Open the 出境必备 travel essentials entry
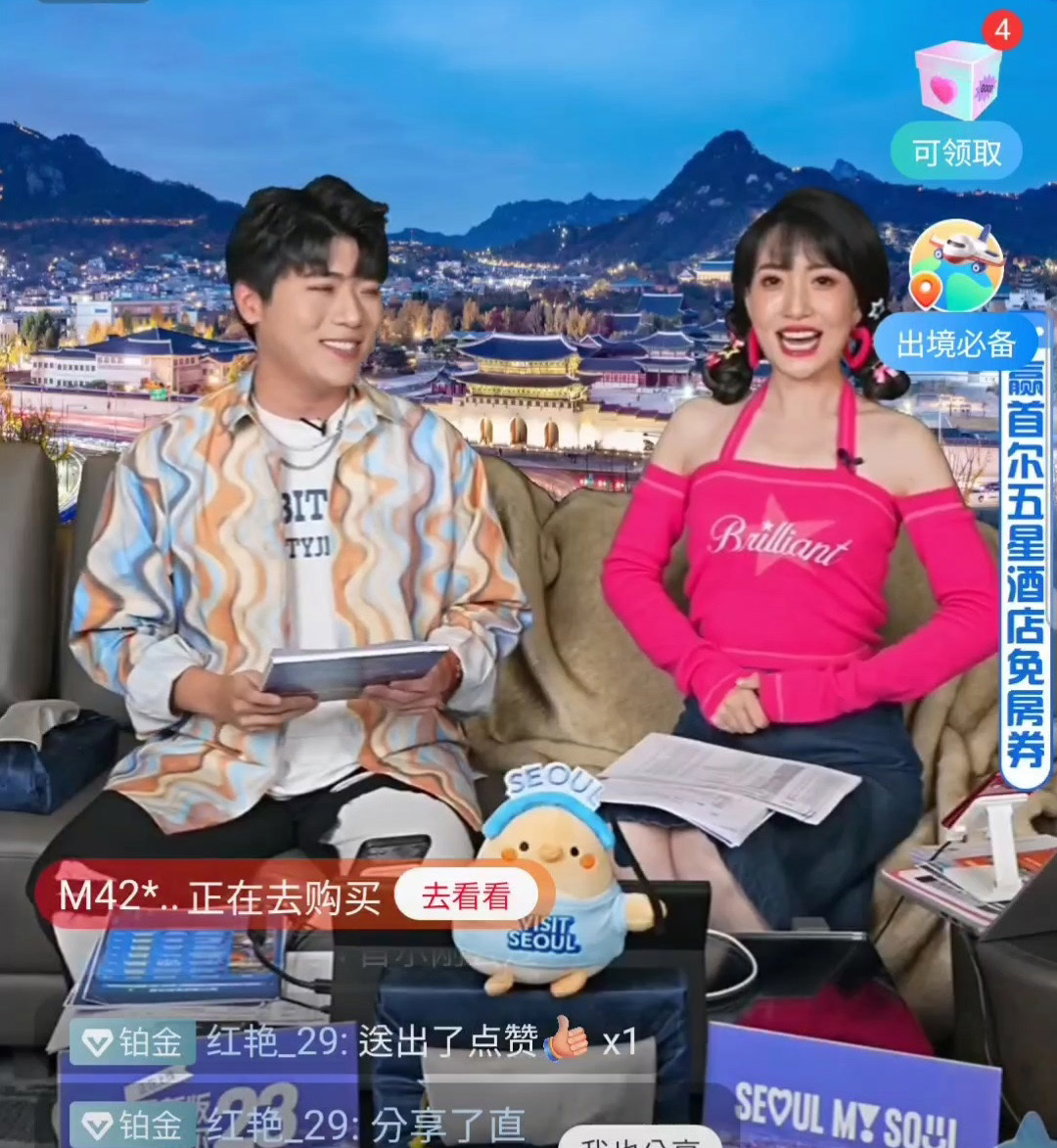The width and height of the screenshot is (1057, 1148). point(955,344)
